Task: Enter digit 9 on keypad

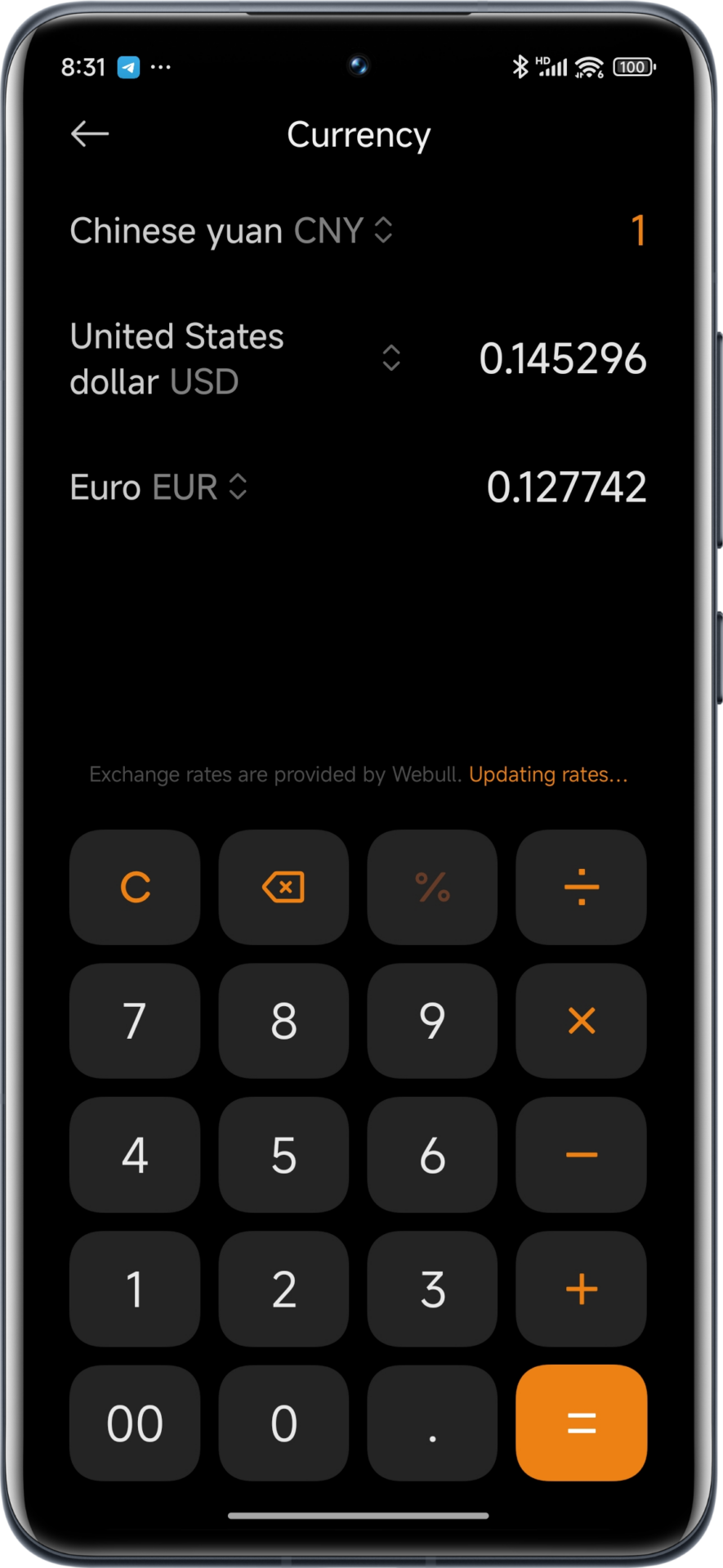Action: (x=432, y=1021)
